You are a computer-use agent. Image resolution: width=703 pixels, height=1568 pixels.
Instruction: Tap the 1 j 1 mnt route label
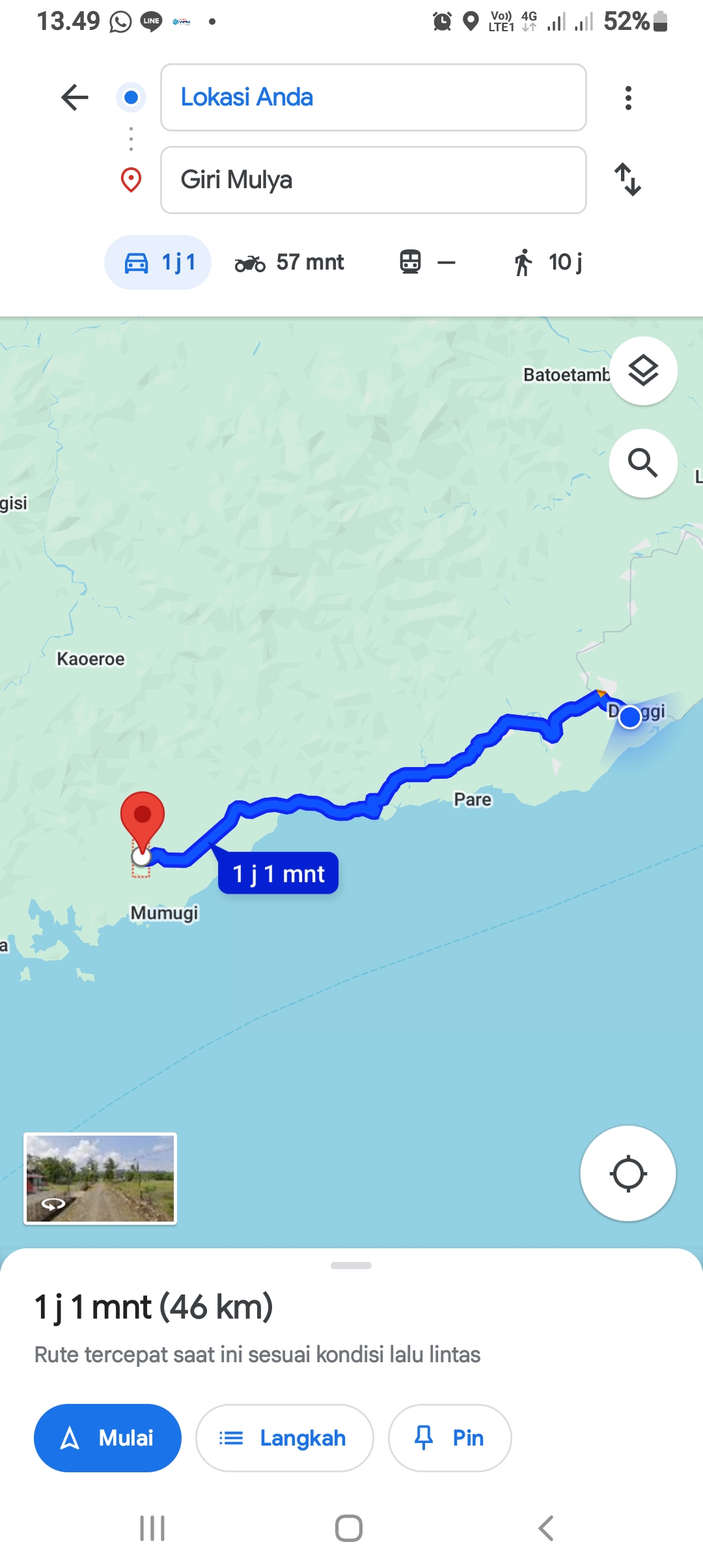coord(279,873)
